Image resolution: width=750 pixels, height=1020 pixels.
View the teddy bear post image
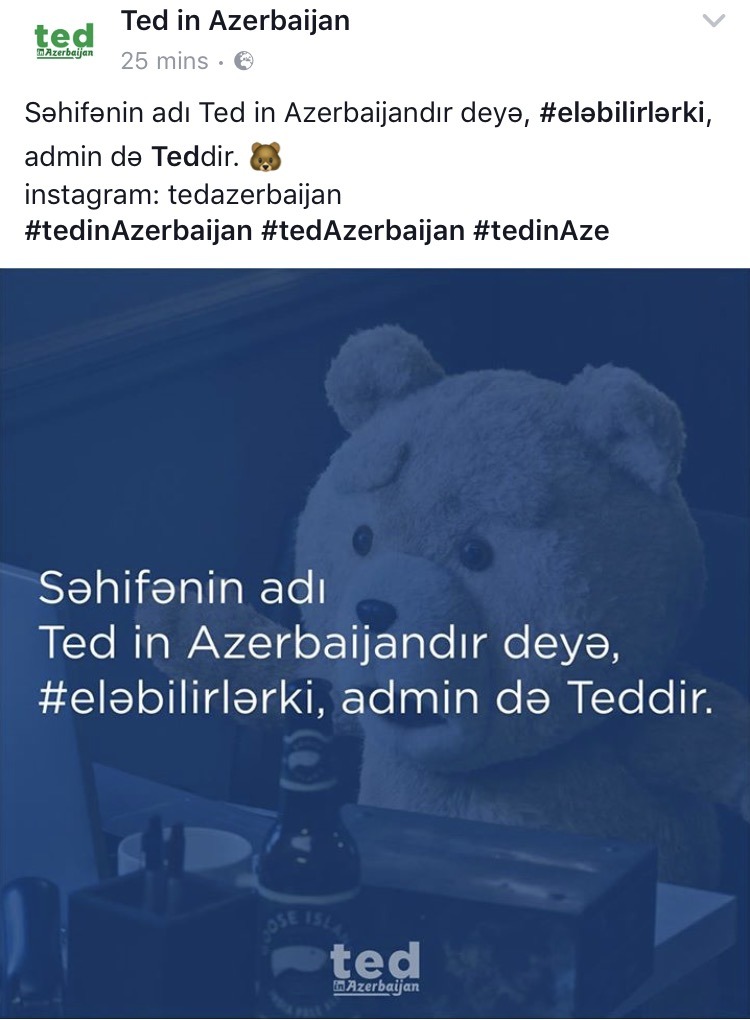[x=375, y=640]
